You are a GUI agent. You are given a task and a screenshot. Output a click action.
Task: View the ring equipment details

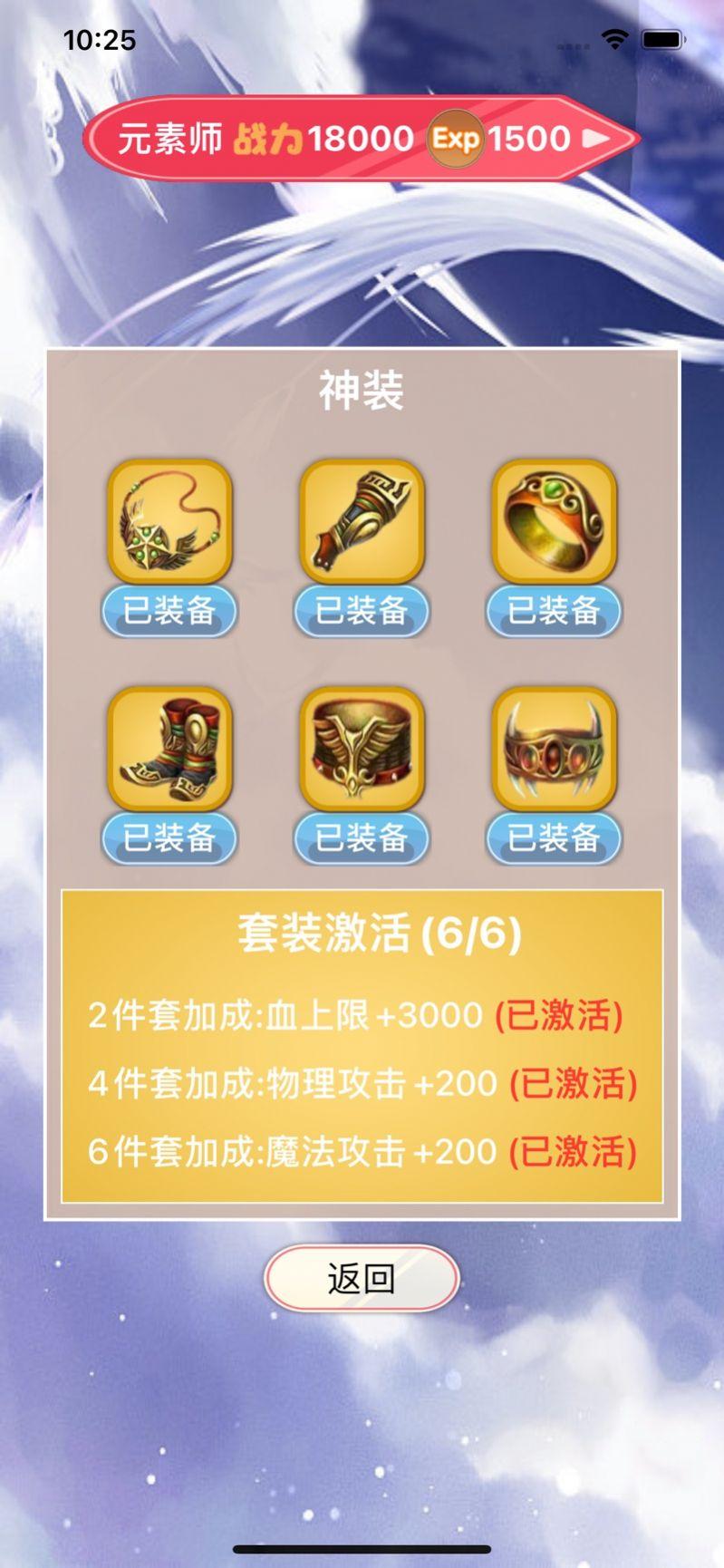click(554, 522)
